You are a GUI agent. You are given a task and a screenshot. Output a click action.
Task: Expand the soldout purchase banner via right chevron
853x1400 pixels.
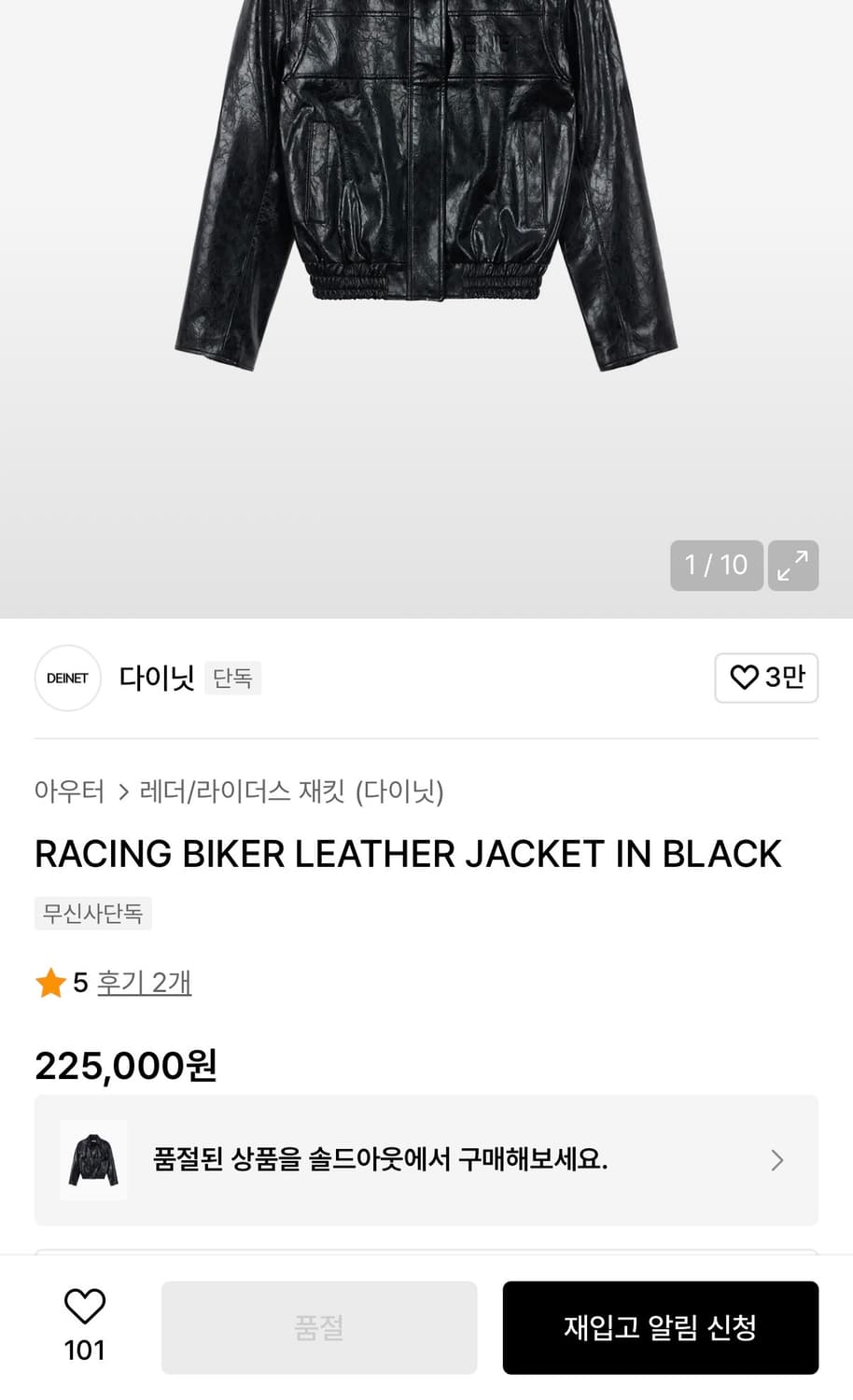[x=776, y=1159]
